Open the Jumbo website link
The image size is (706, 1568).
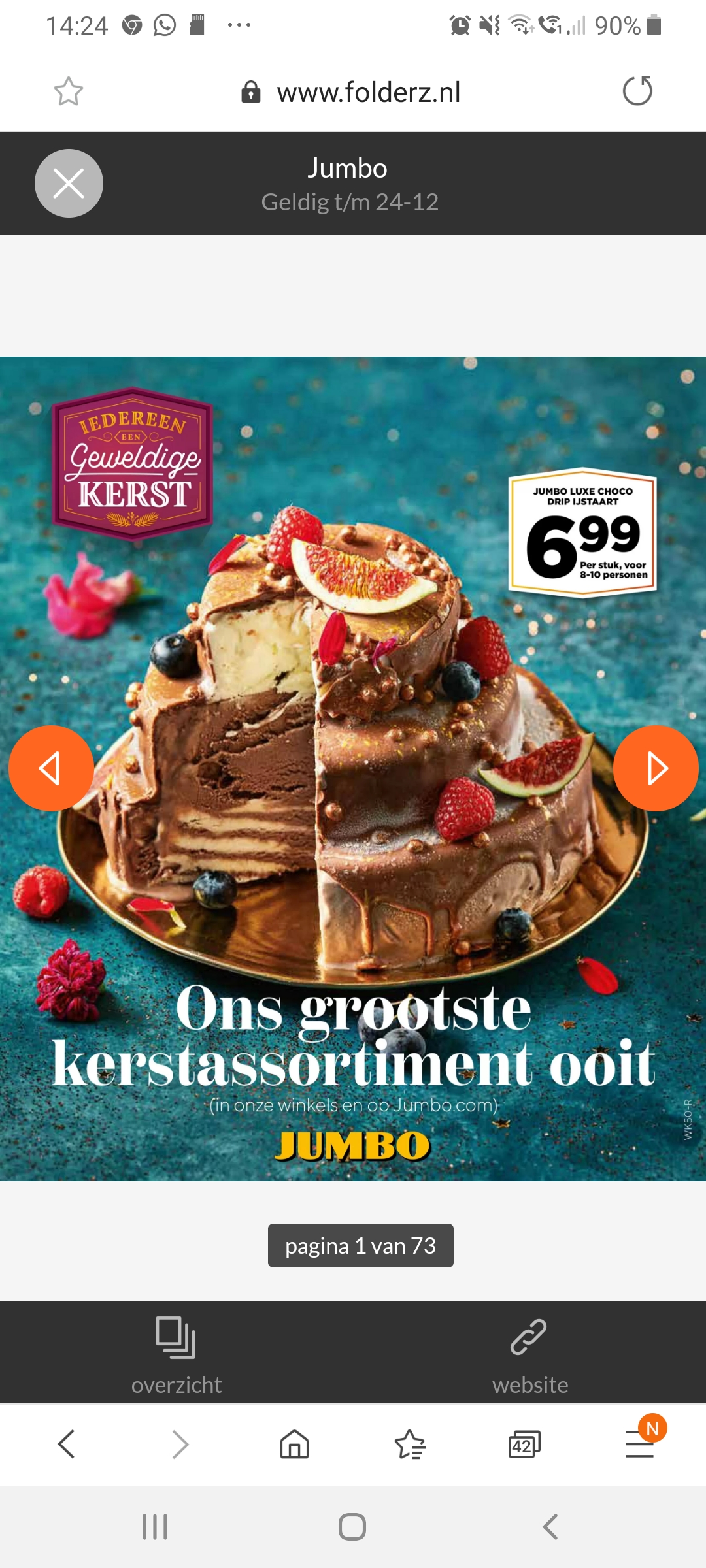pos(530,1355)
